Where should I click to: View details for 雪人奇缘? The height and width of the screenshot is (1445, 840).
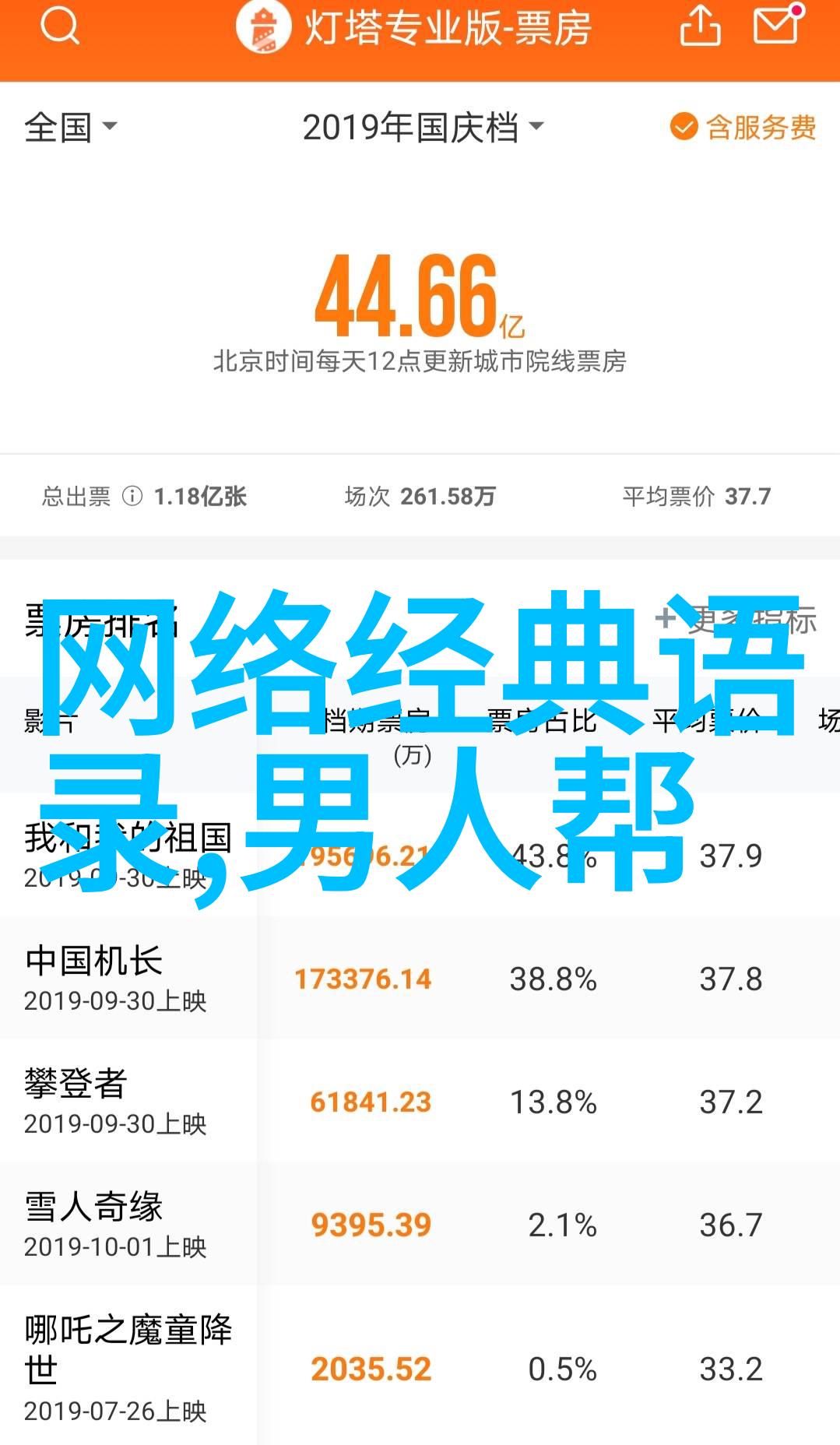pos(420,1224)
